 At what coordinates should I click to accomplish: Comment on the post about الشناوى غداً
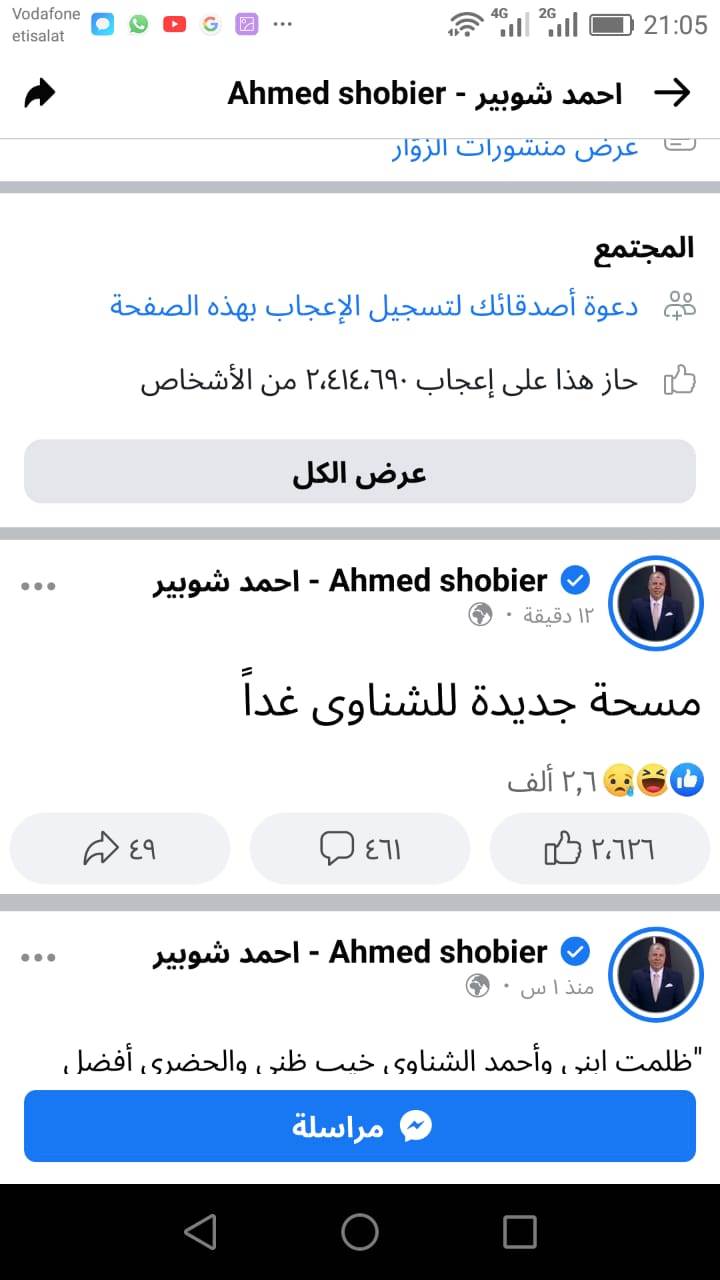(360, 849)
